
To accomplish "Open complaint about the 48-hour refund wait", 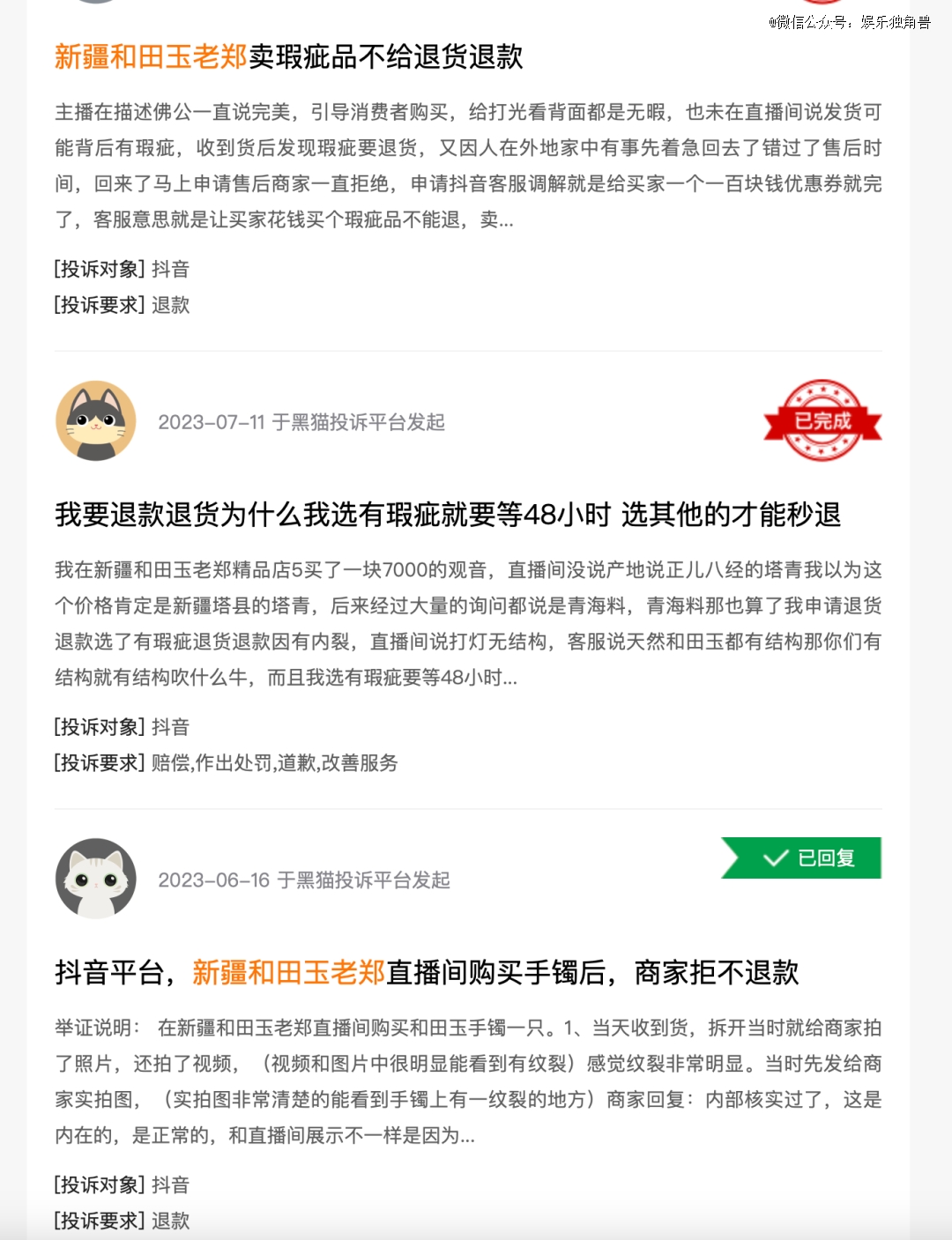I will click(x=448, y=515).
